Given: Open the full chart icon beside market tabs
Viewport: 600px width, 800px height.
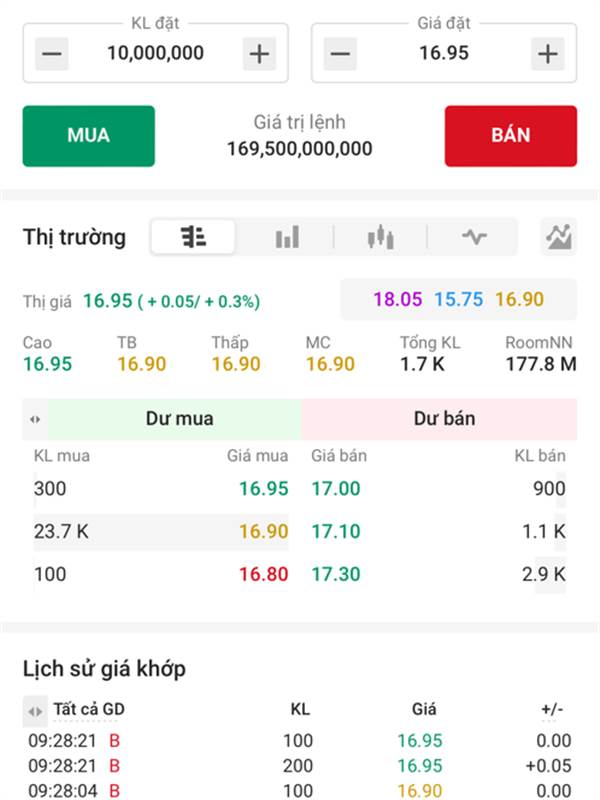Looking at the screenshot, I should 558,237.
